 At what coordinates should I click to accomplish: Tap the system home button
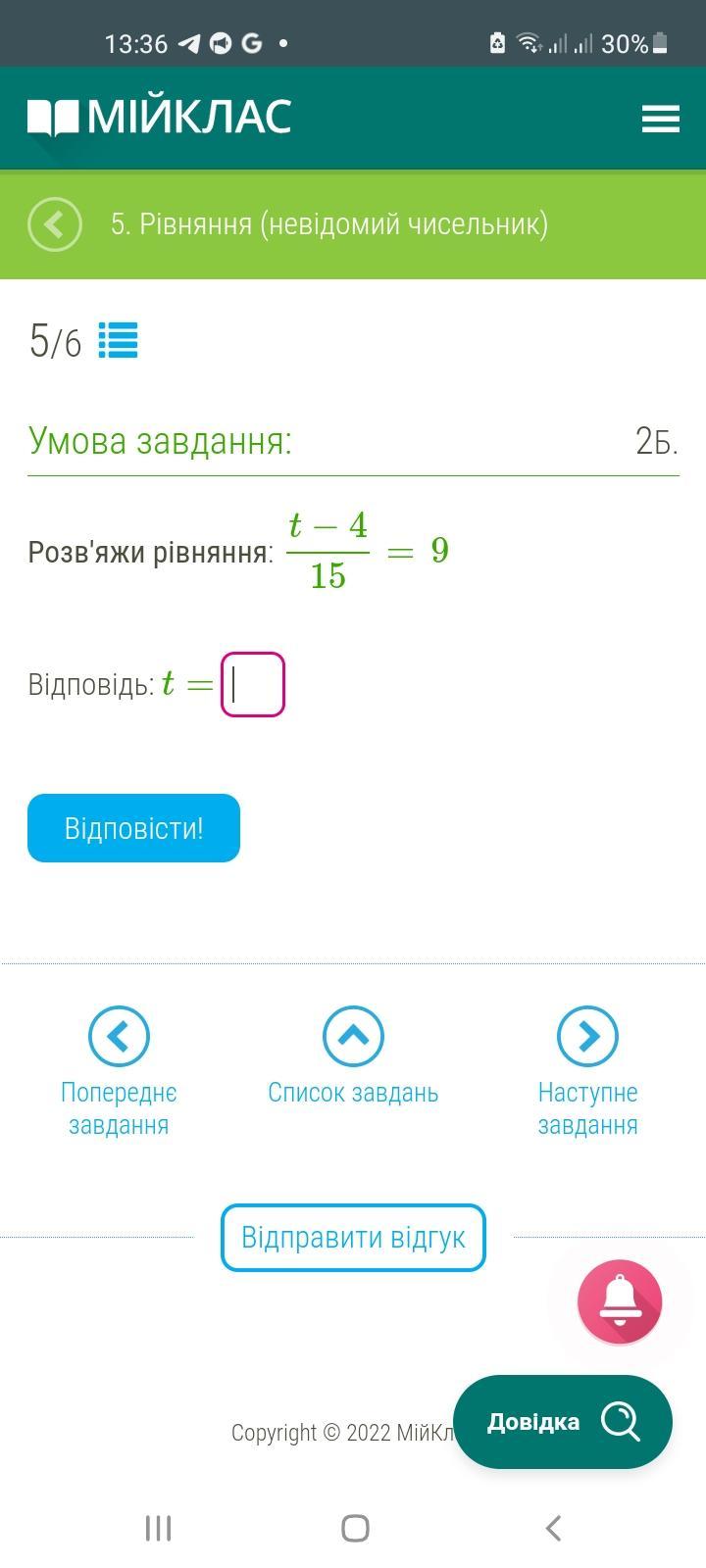click(x=355, y=1527)
